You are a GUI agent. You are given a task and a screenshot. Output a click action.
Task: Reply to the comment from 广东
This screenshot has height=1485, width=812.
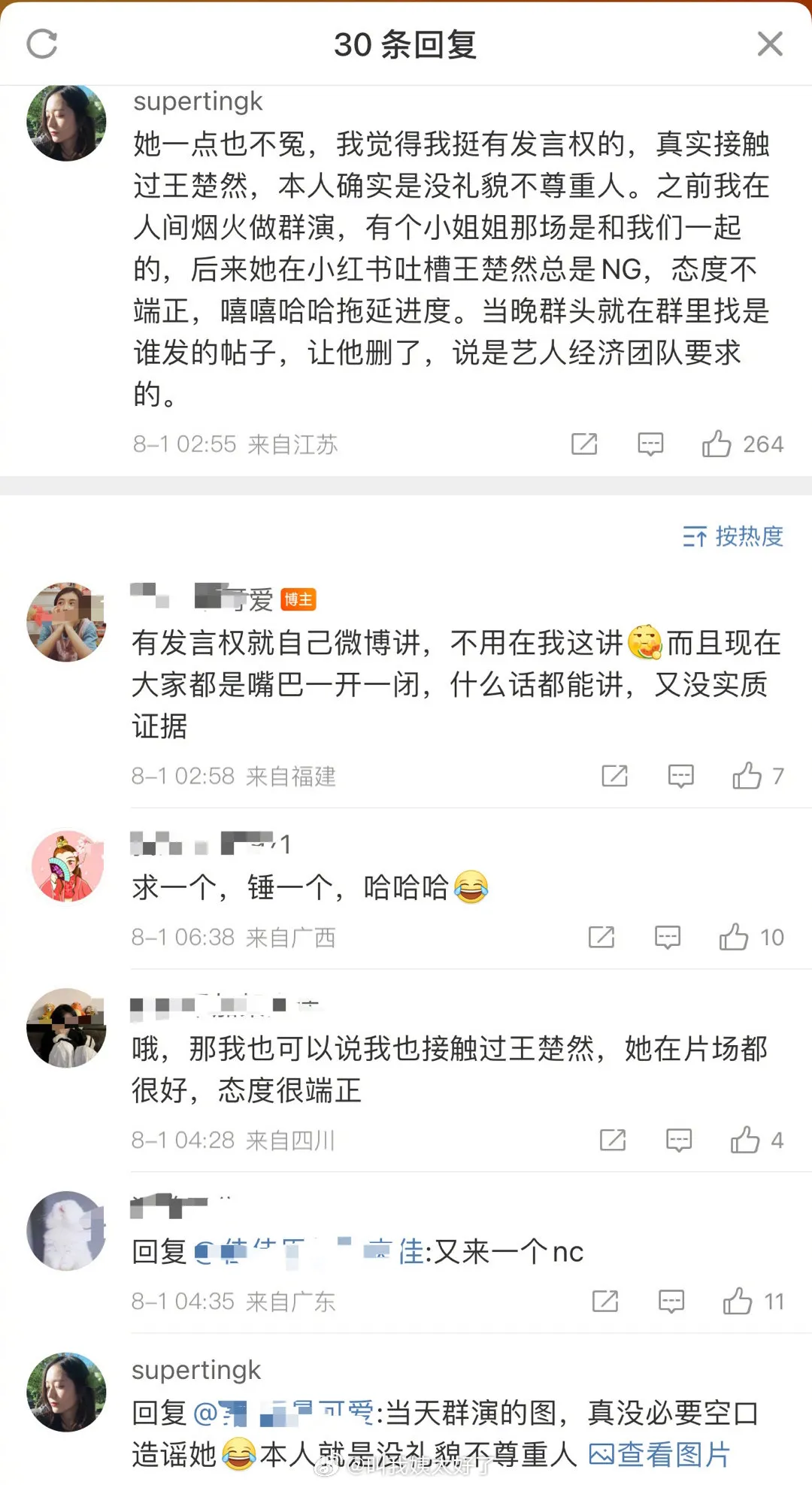point(671,1301)
